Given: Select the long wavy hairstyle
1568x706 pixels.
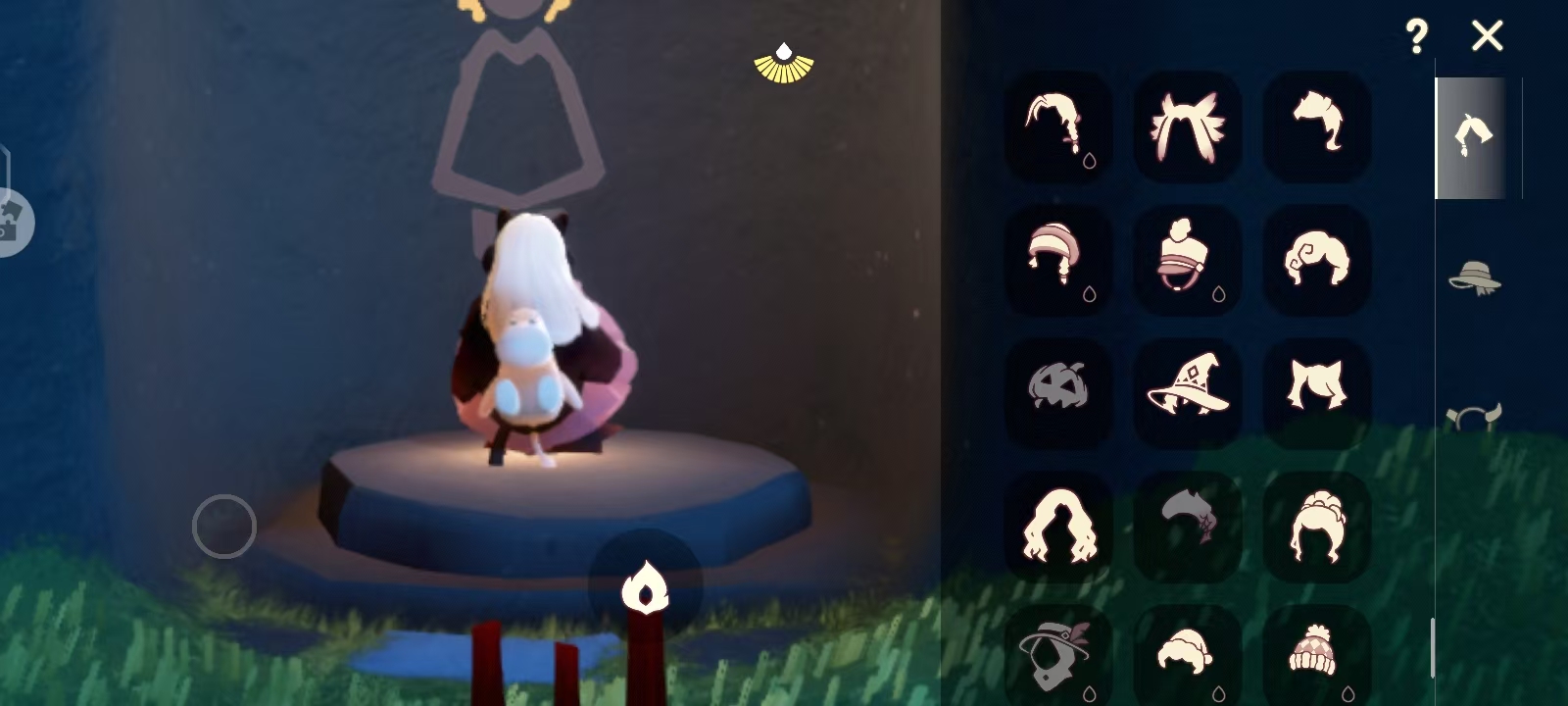Looking at the screenshot, I should click(1057, 526).
